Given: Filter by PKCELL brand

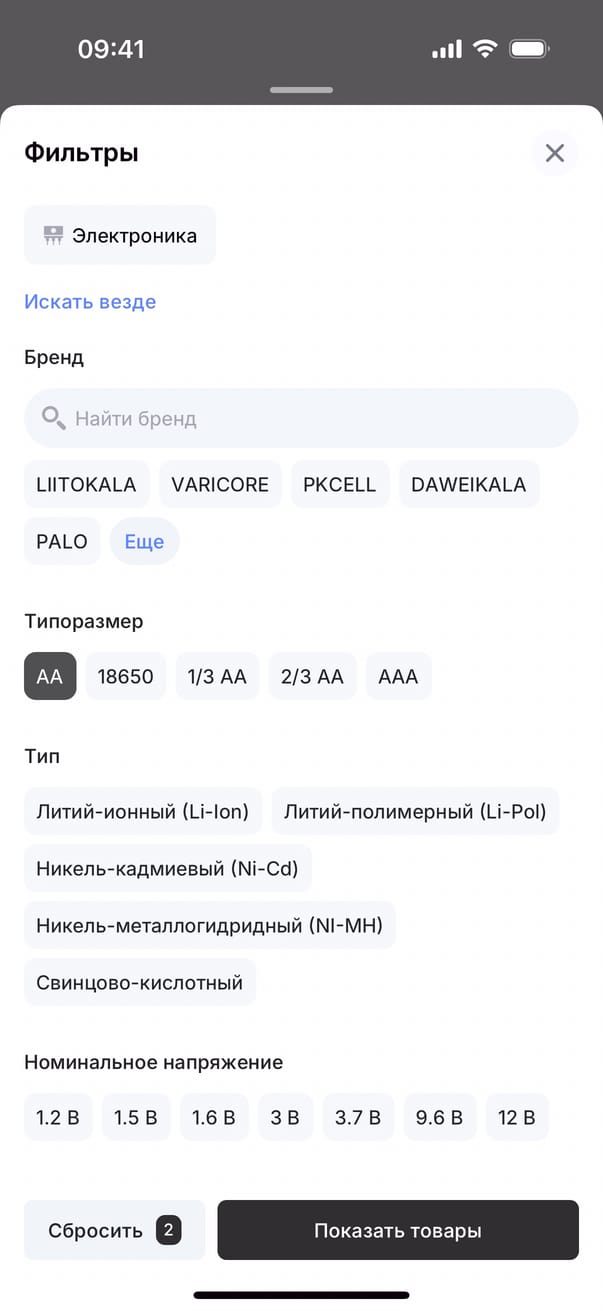Looking at the screenshot, I should pos(340,485).
